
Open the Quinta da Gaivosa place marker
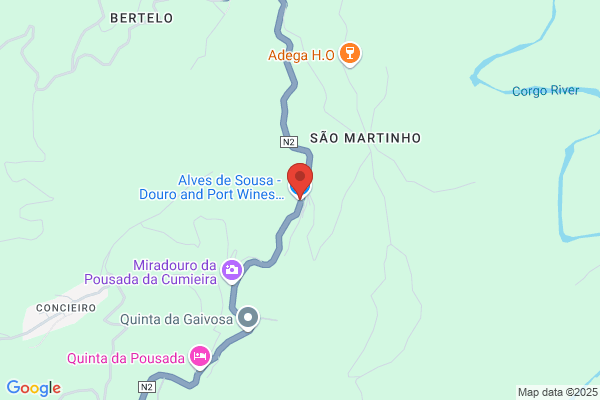pos(248,319)
